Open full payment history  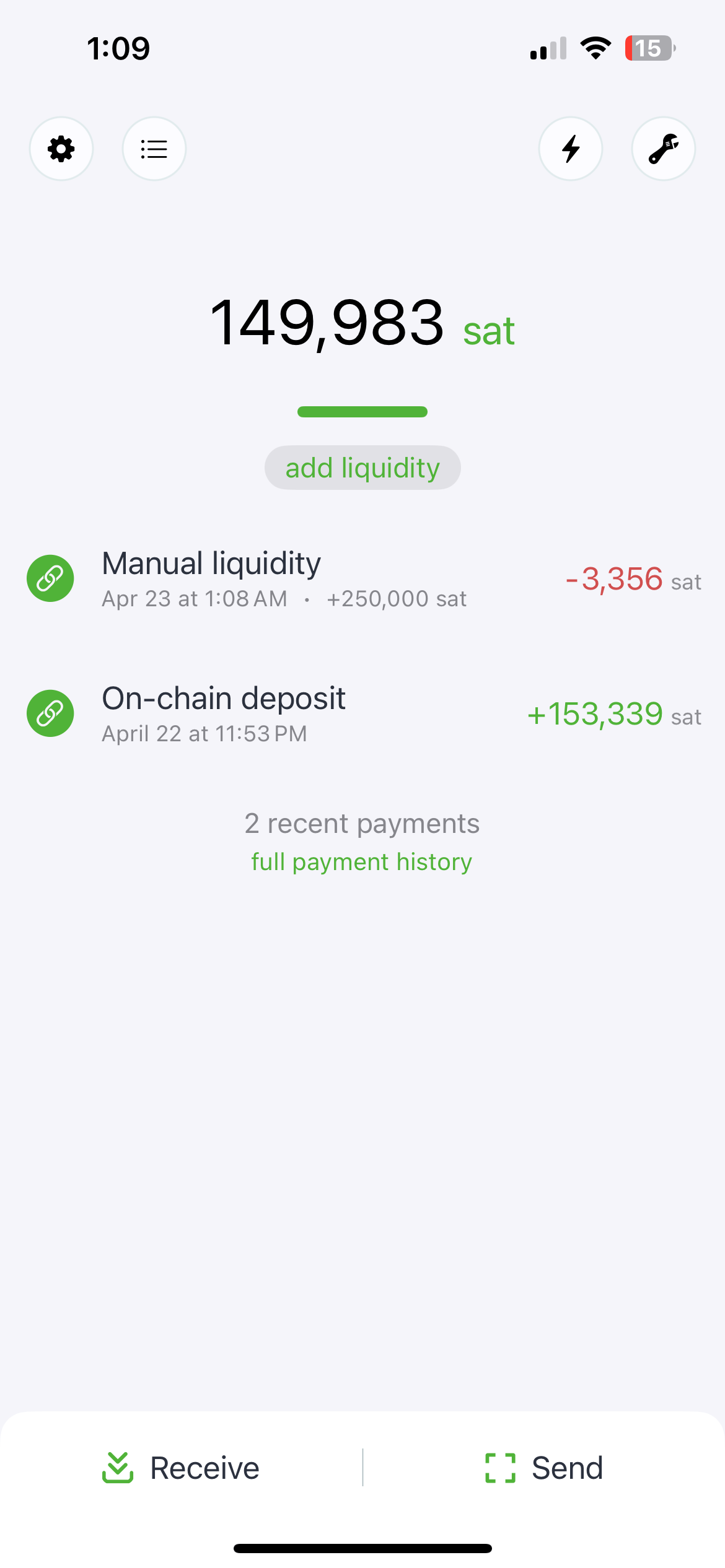[361, 861]
